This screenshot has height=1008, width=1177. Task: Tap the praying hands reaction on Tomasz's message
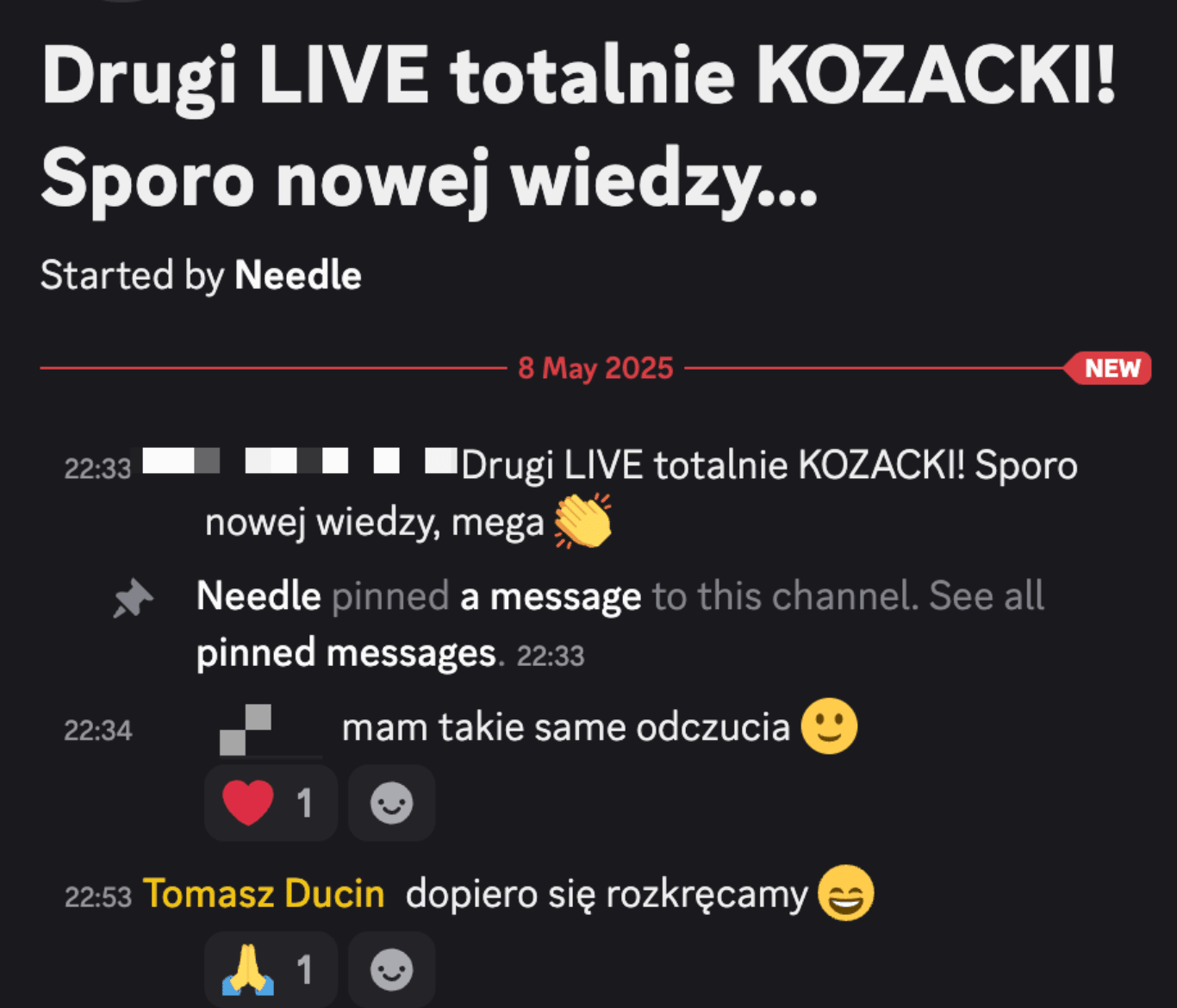pyautogui.click(x=270, y=970)
